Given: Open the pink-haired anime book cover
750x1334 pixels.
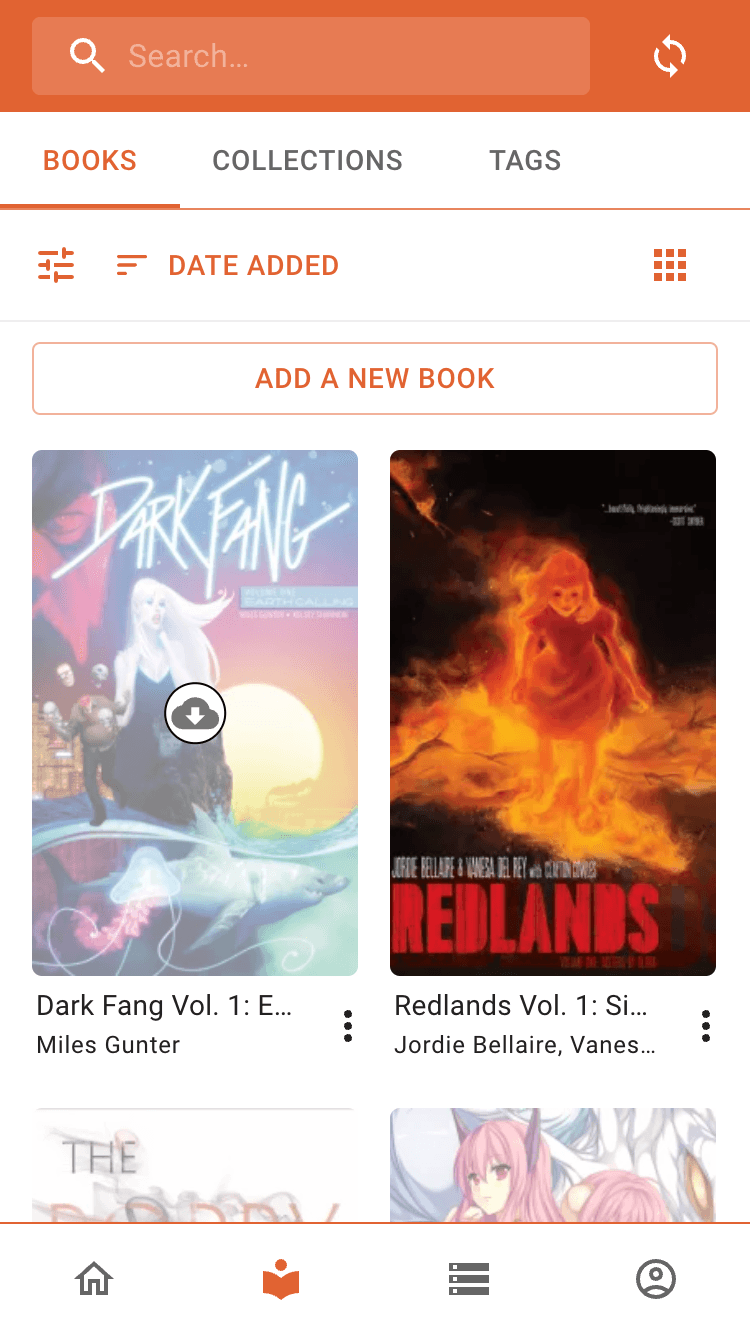Looking at the screenshot, I should (x=552, y=1164).
